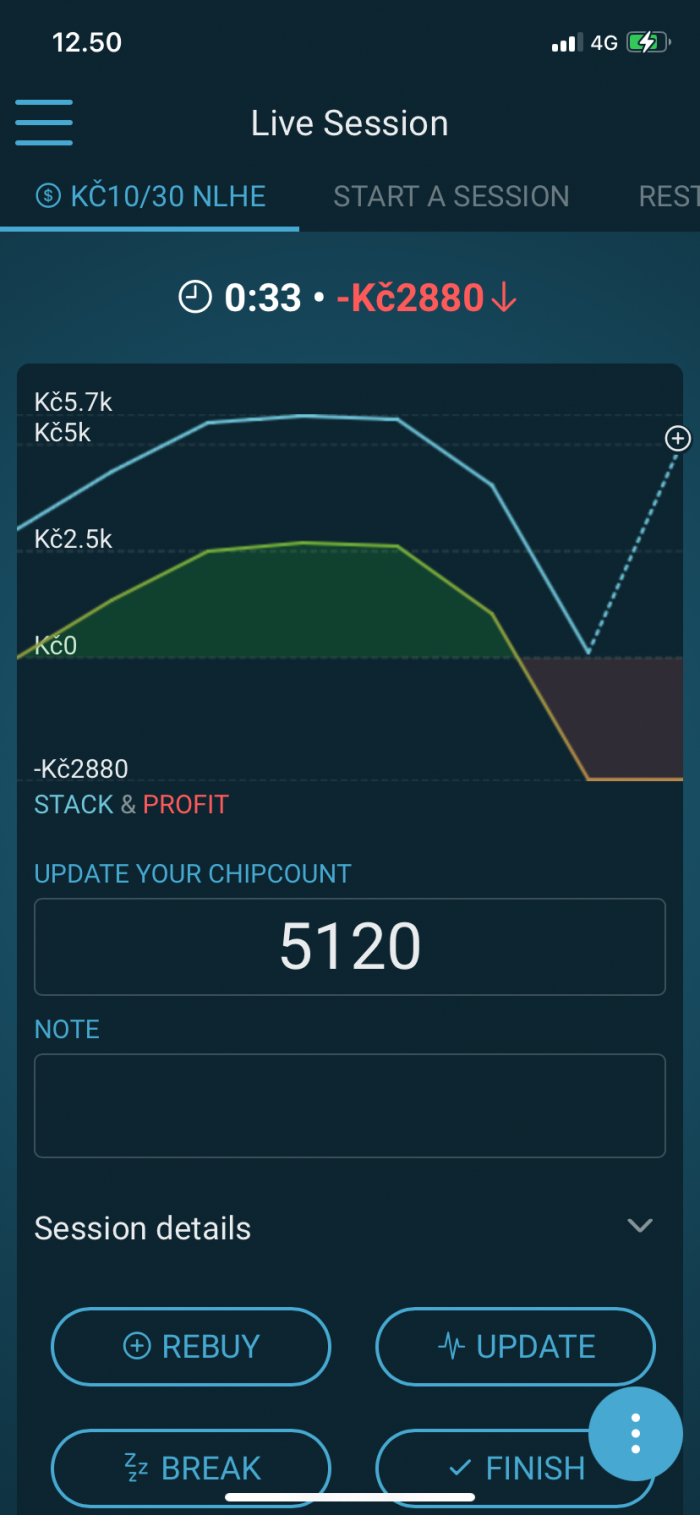This screenshot has height=1515, width=700.
Task: Tap the plus marker on the graph
Action: (678, 438)
